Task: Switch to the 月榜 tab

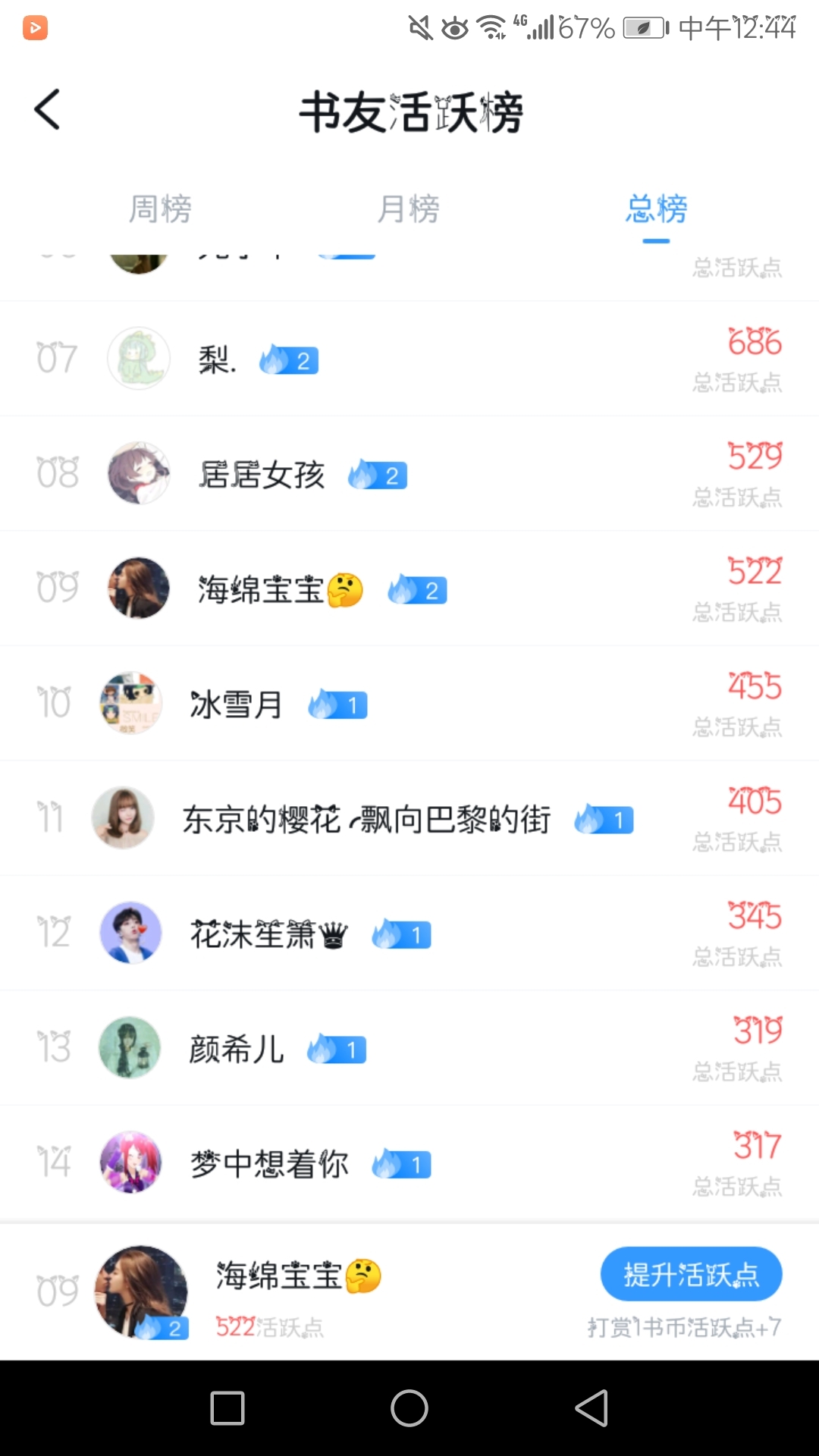Action: click(x=409, y=209)
